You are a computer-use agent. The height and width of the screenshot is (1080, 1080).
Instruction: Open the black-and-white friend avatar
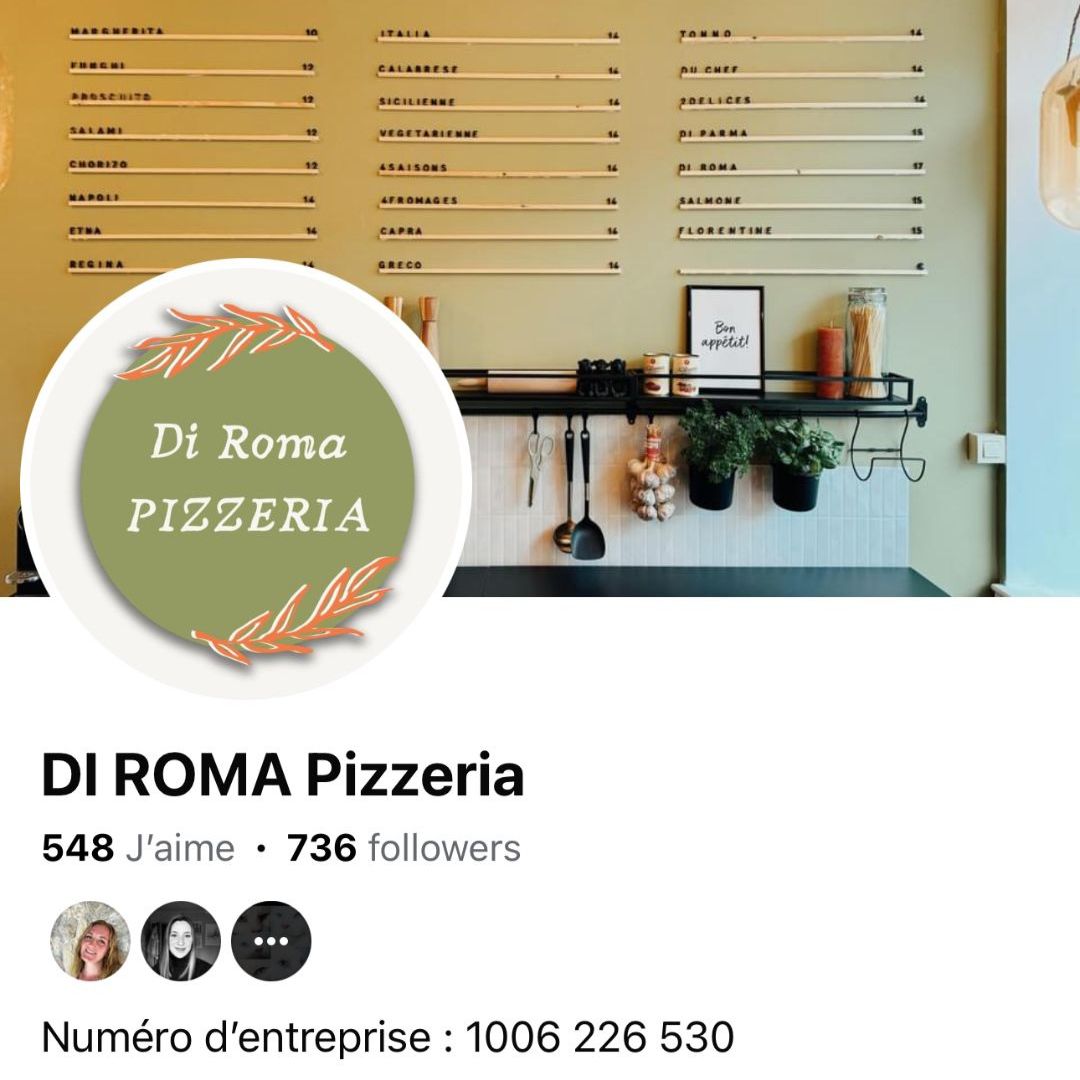tap(181, 941)
